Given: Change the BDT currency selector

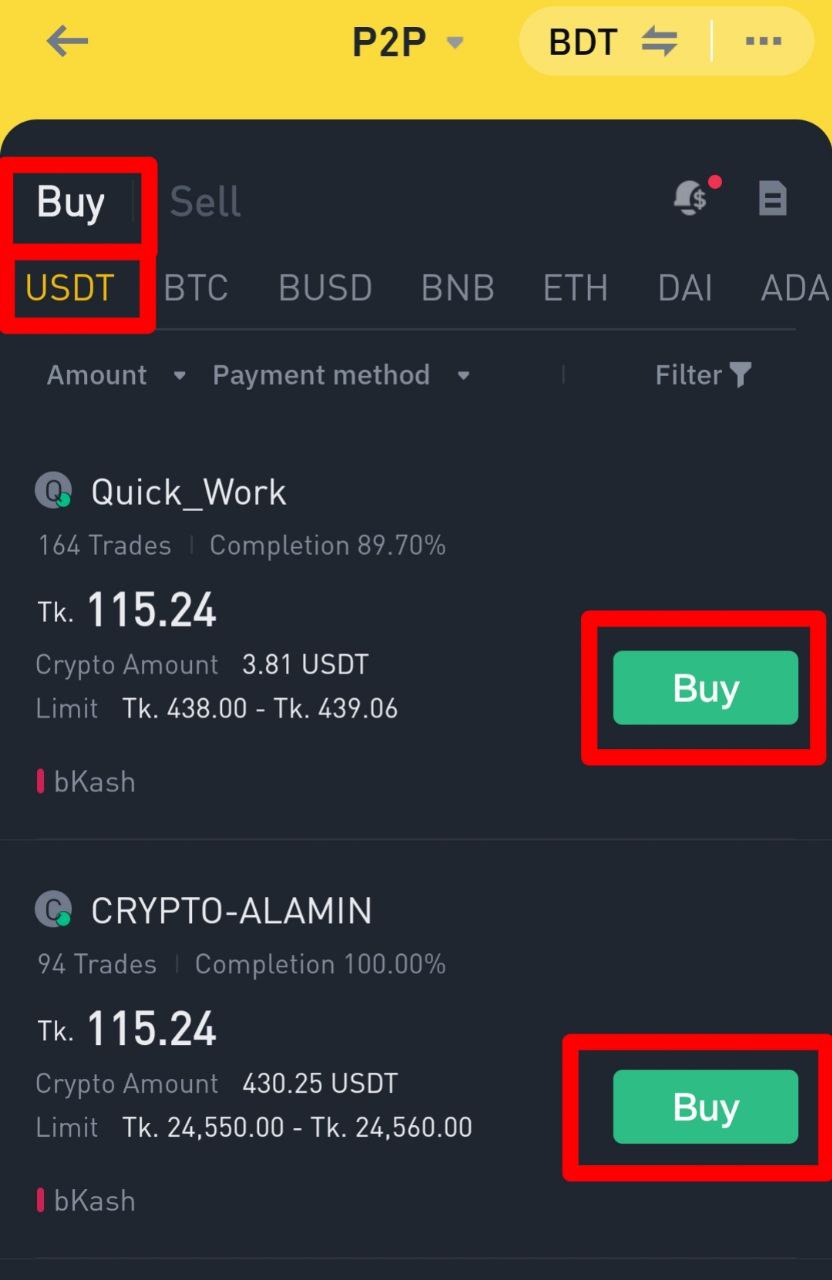Looking at the screenshot, I should click(x=612, y=42).
